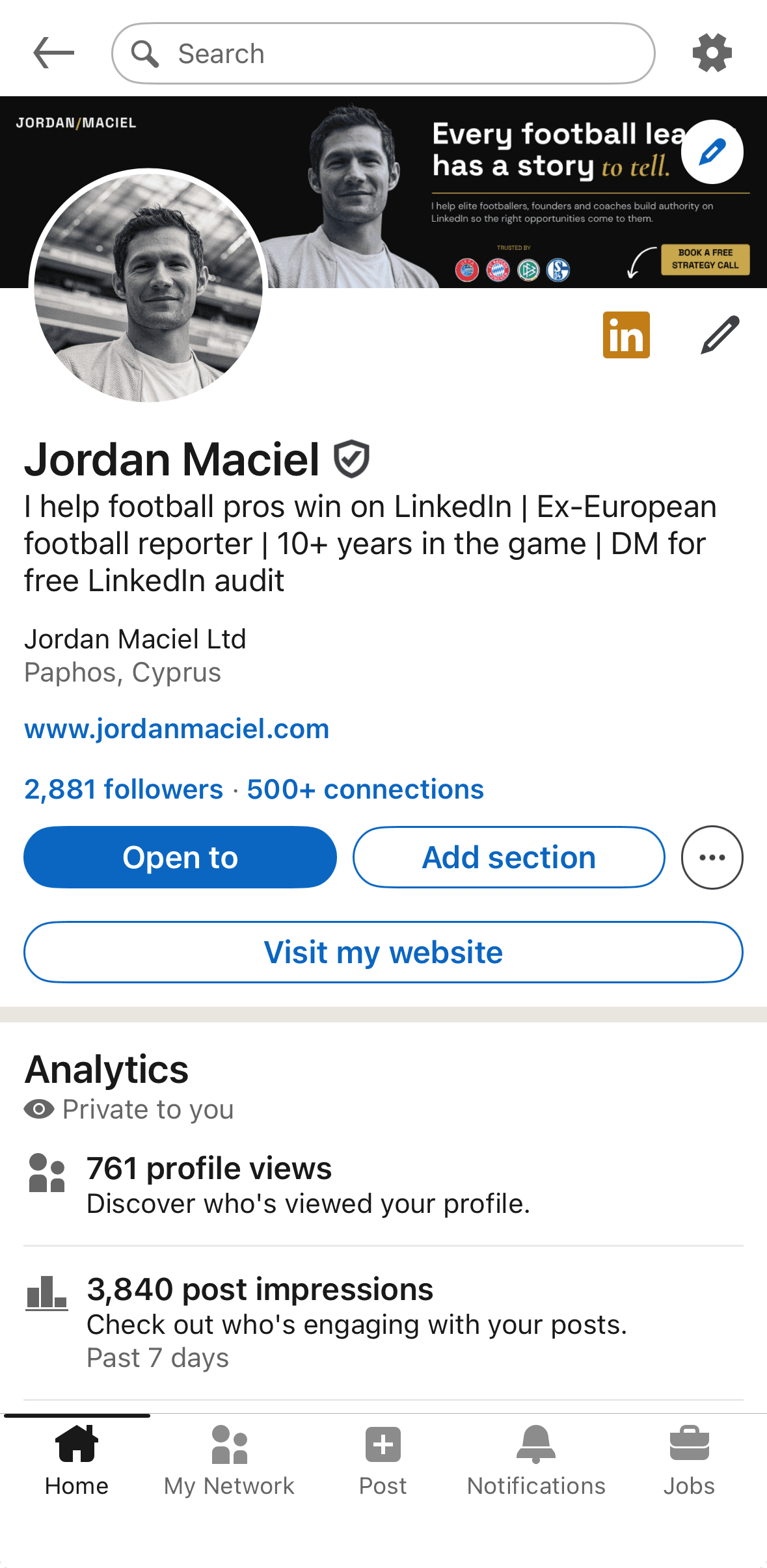767x1568 pixels.
Task: Open Jobs from the briefcase icon
Action: 689,1444
